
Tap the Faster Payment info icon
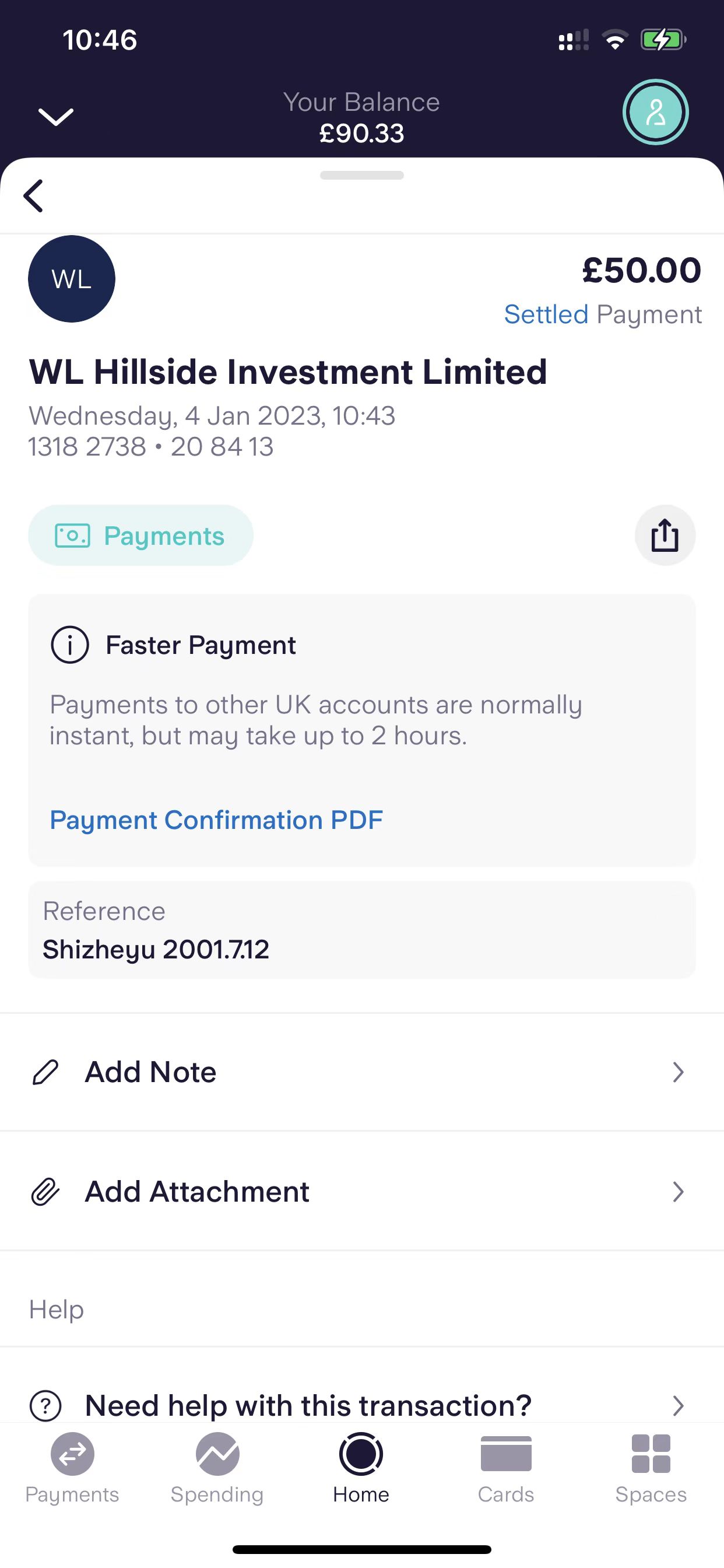point(70,645)
